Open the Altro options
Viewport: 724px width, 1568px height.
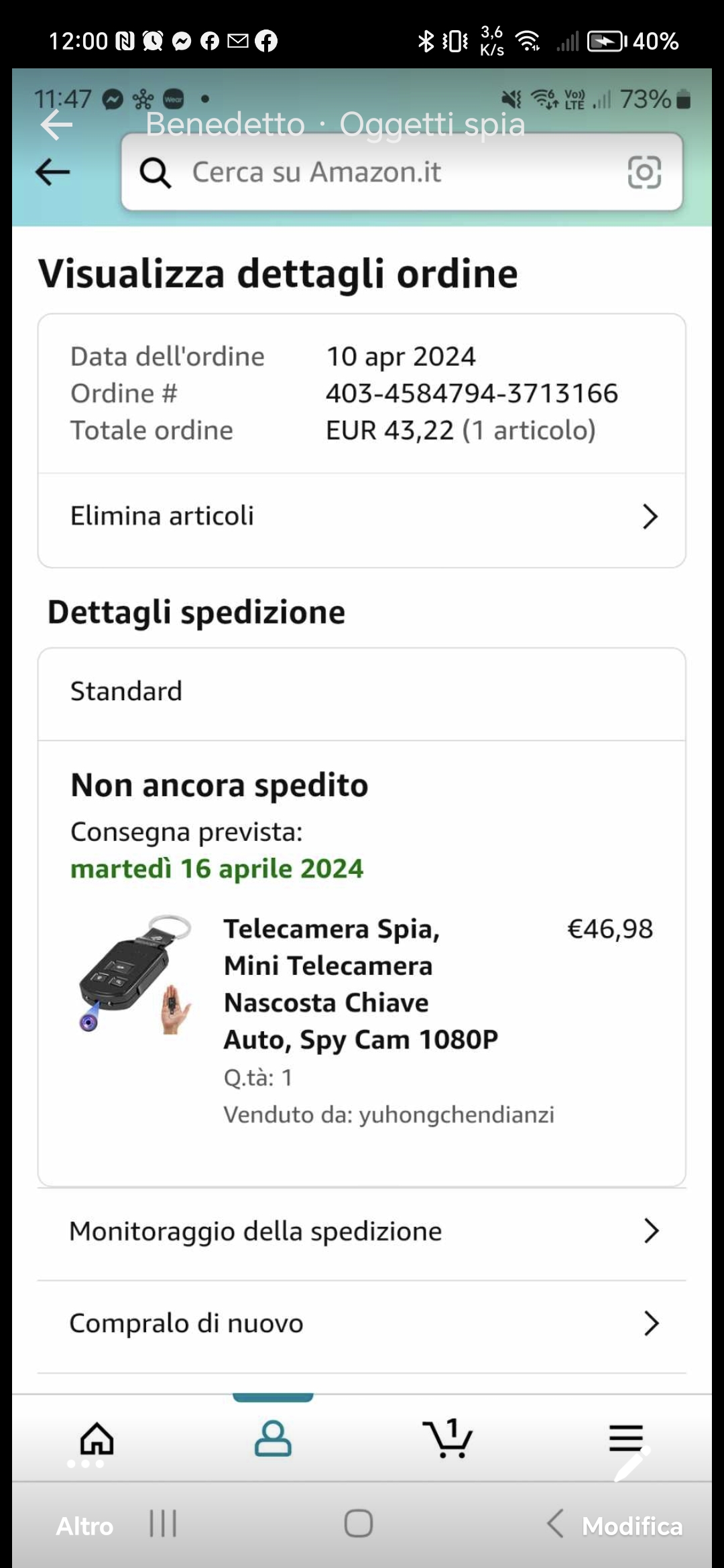(84, 1526)
